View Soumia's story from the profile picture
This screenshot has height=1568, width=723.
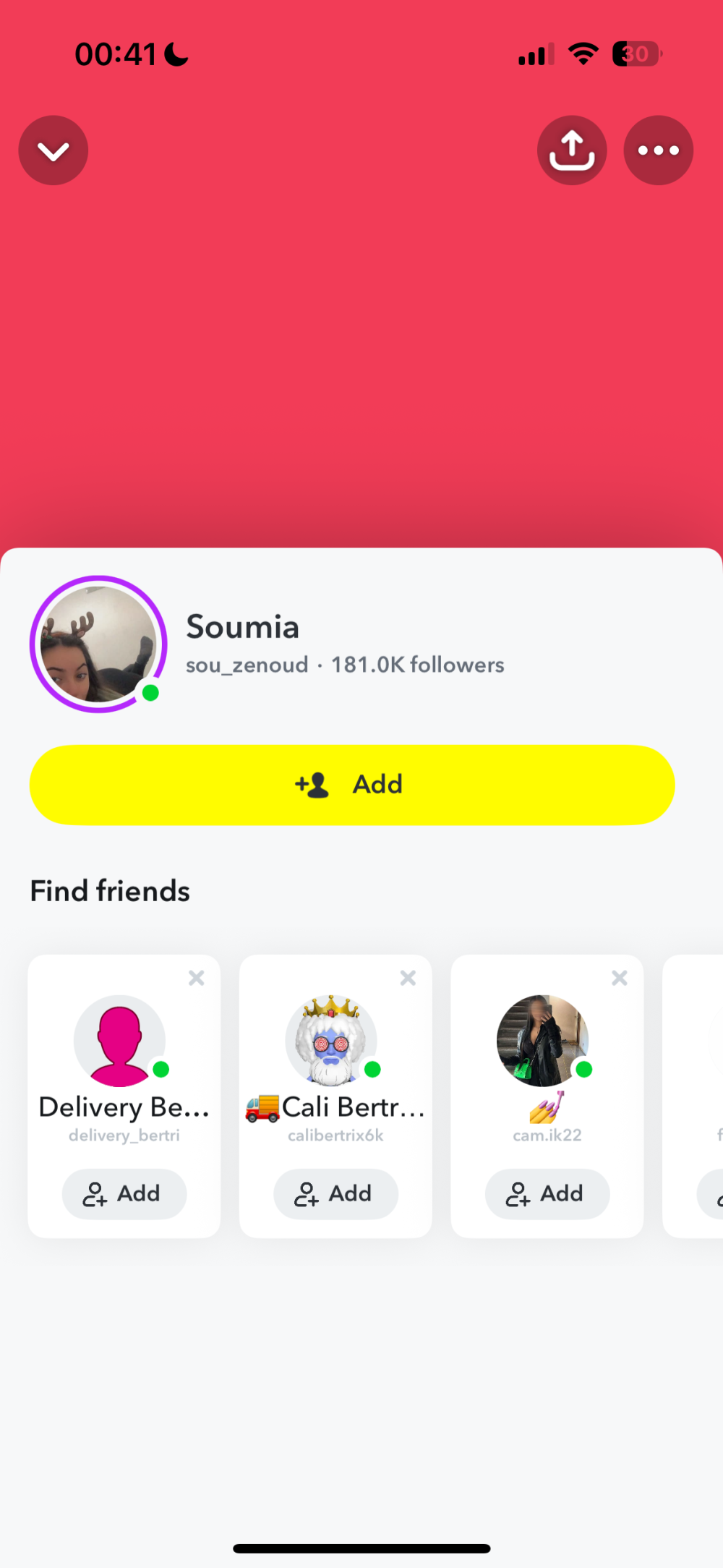[x=98, y=644]
